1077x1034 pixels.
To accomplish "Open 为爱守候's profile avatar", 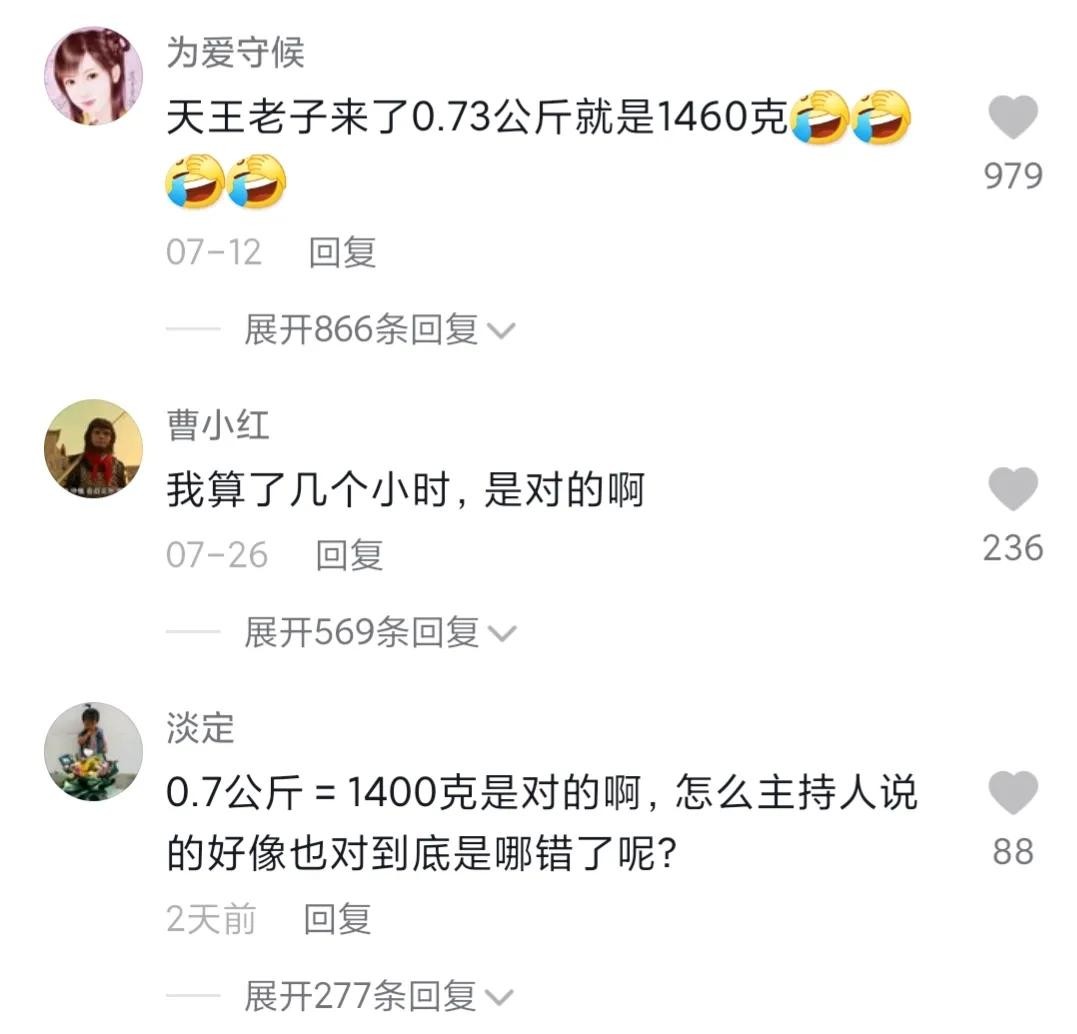I will pyautogui.click(x=94, y=76).
